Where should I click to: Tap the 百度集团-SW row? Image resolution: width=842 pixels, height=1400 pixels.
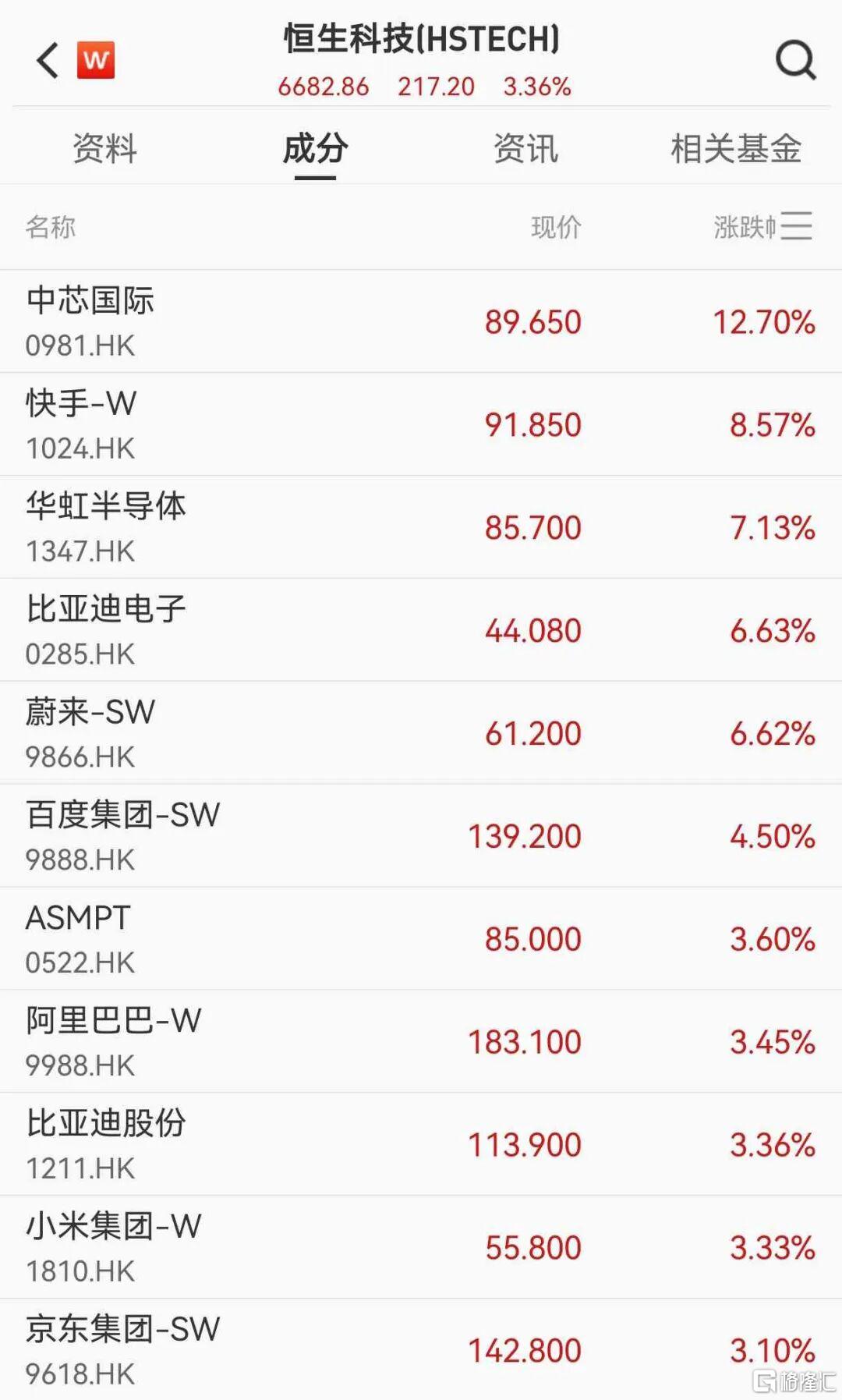pos(421,836)
